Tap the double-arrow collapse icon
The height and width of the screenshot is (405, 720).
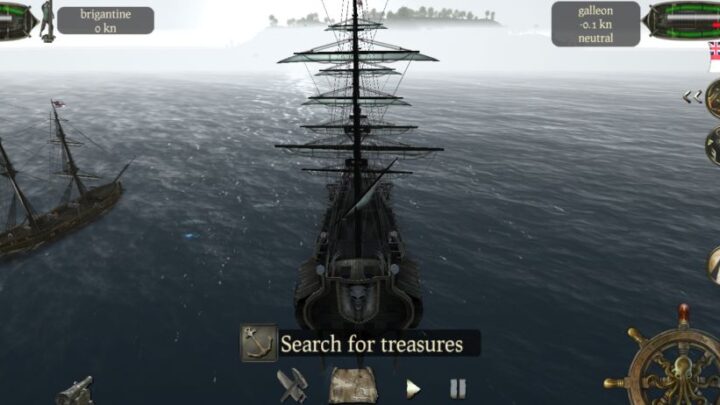coord(692,97)
